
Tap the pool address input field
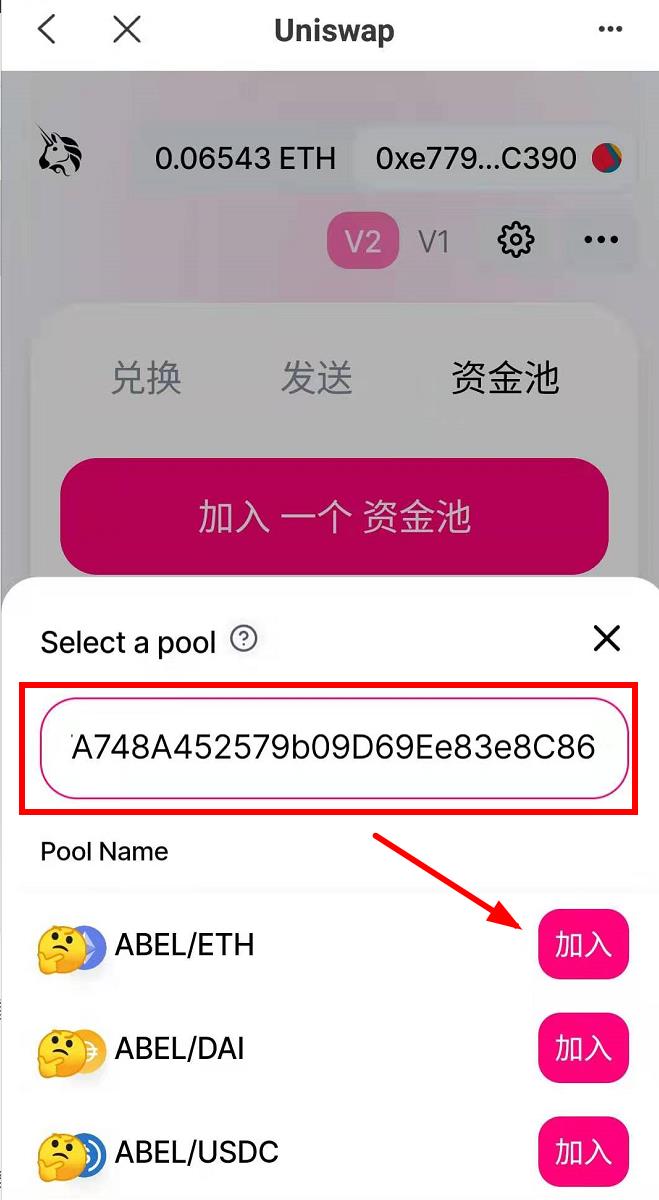click(334, 748)
